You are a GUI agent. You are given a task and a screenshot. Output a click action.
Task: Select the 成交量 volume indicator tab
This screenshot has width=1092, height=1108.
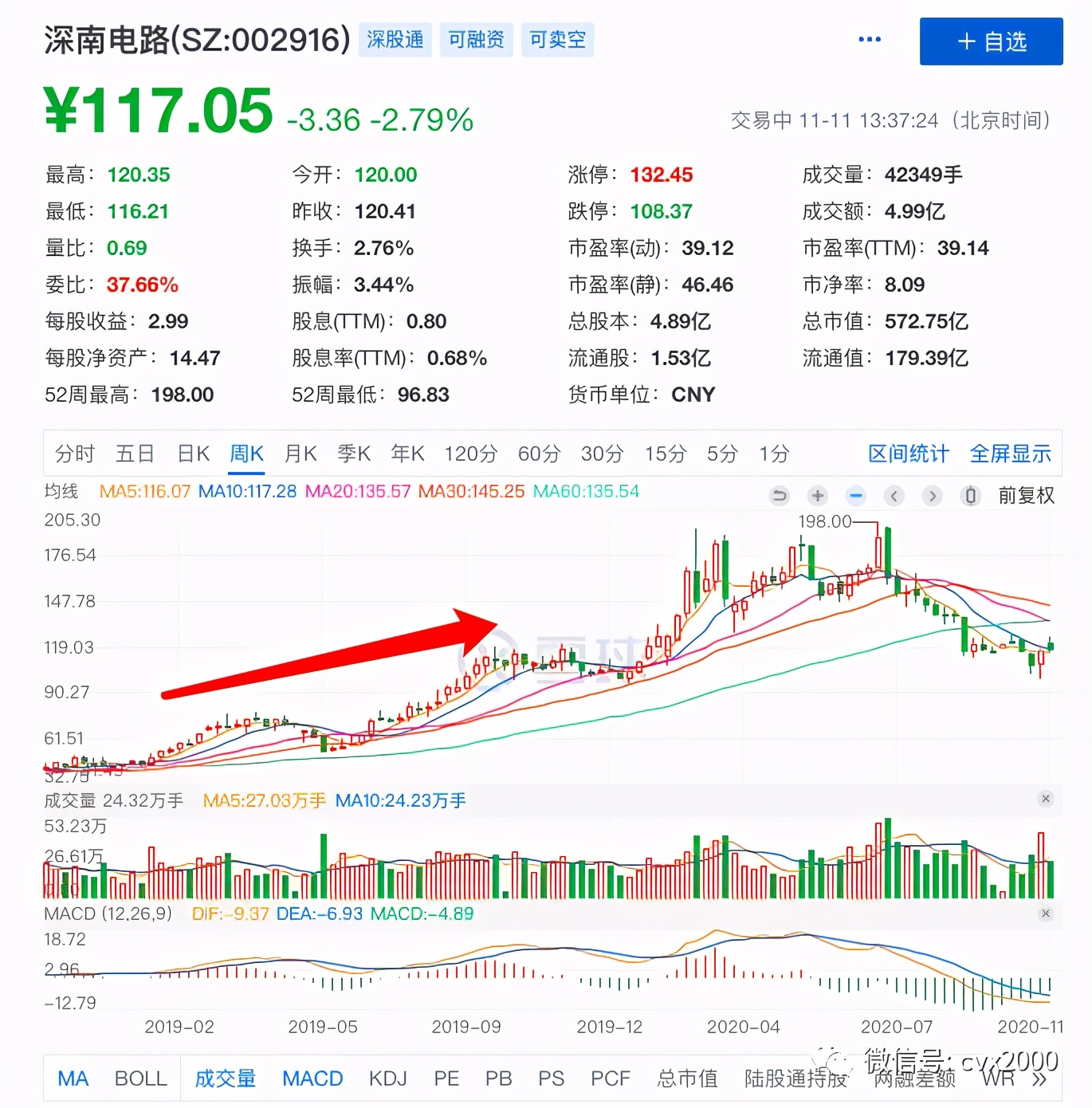[x=225, y=1078]
